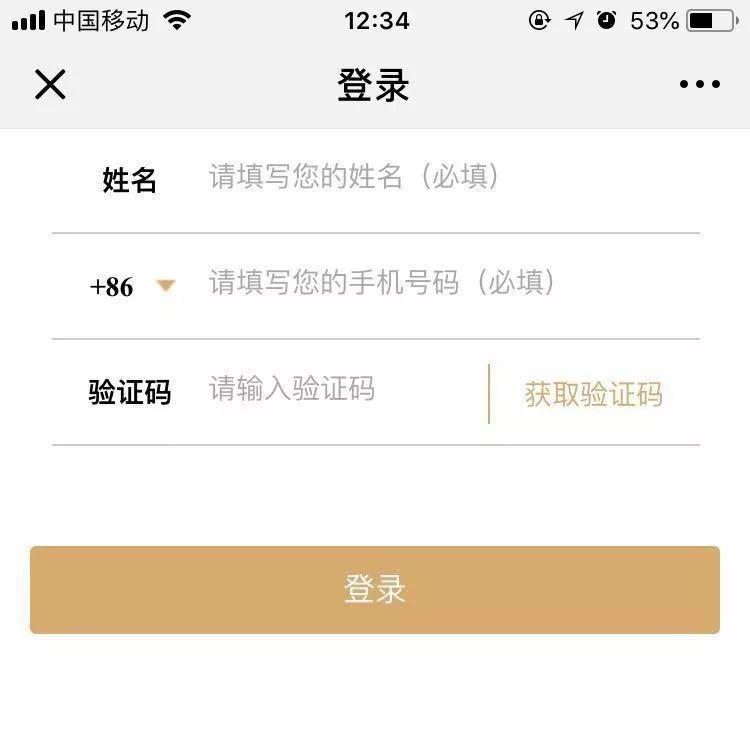Tap the gold 登录 login button
The image size is (750, 735).
[x=375, y=590]
